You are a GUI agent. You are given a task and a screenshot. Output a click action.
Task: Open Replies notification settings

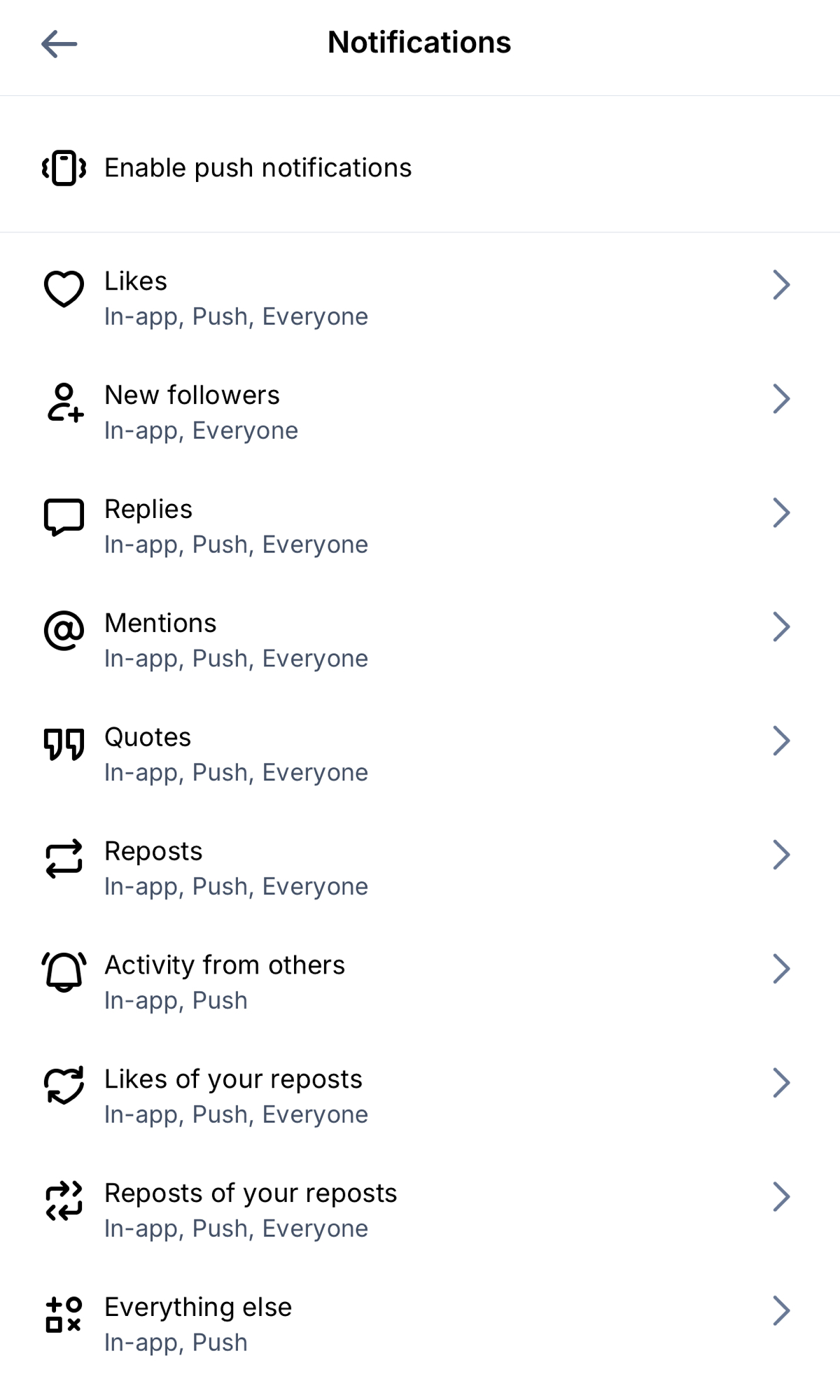point(419,526)
